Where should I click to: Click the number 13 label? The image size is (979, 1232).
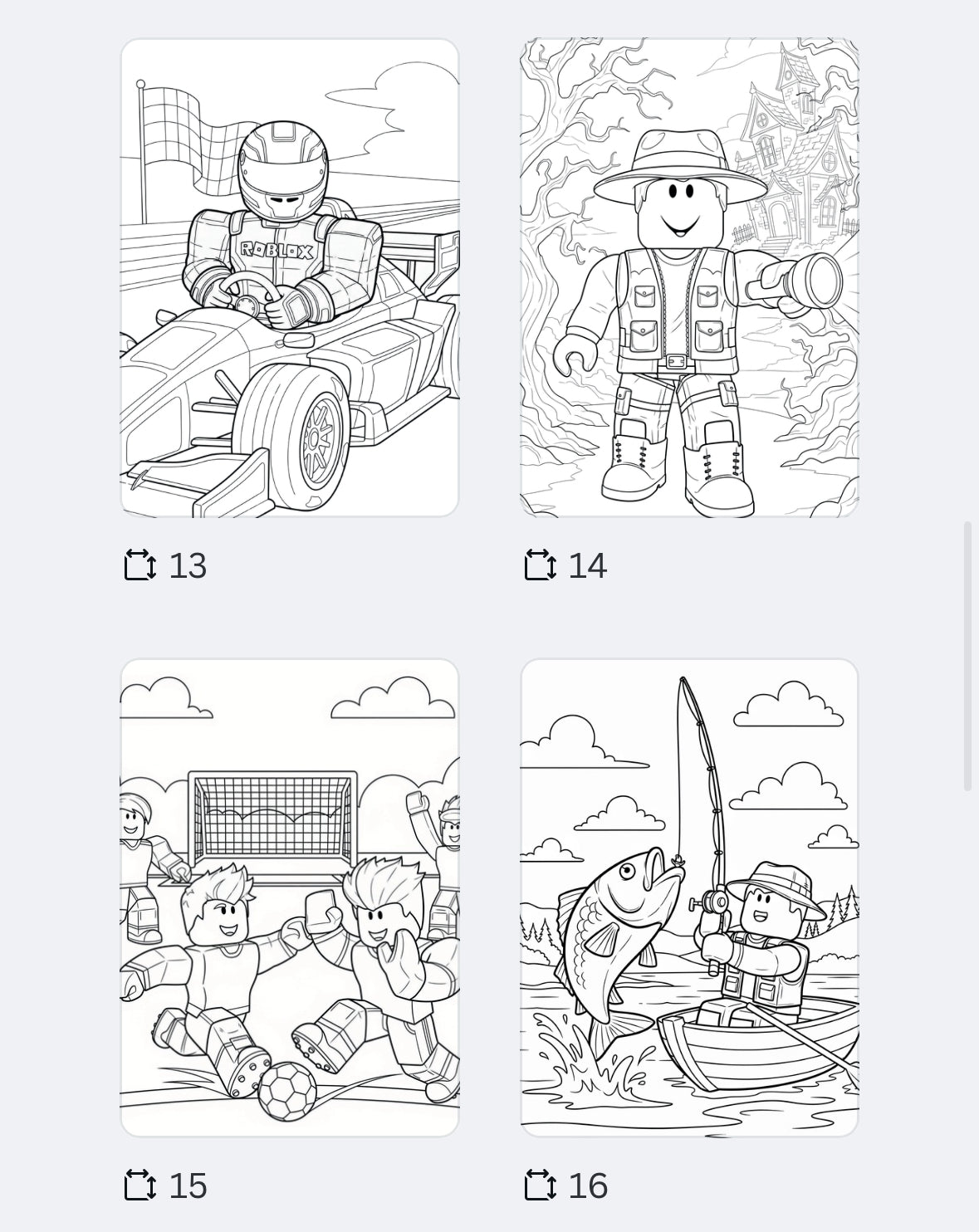[x=188, y=565]
